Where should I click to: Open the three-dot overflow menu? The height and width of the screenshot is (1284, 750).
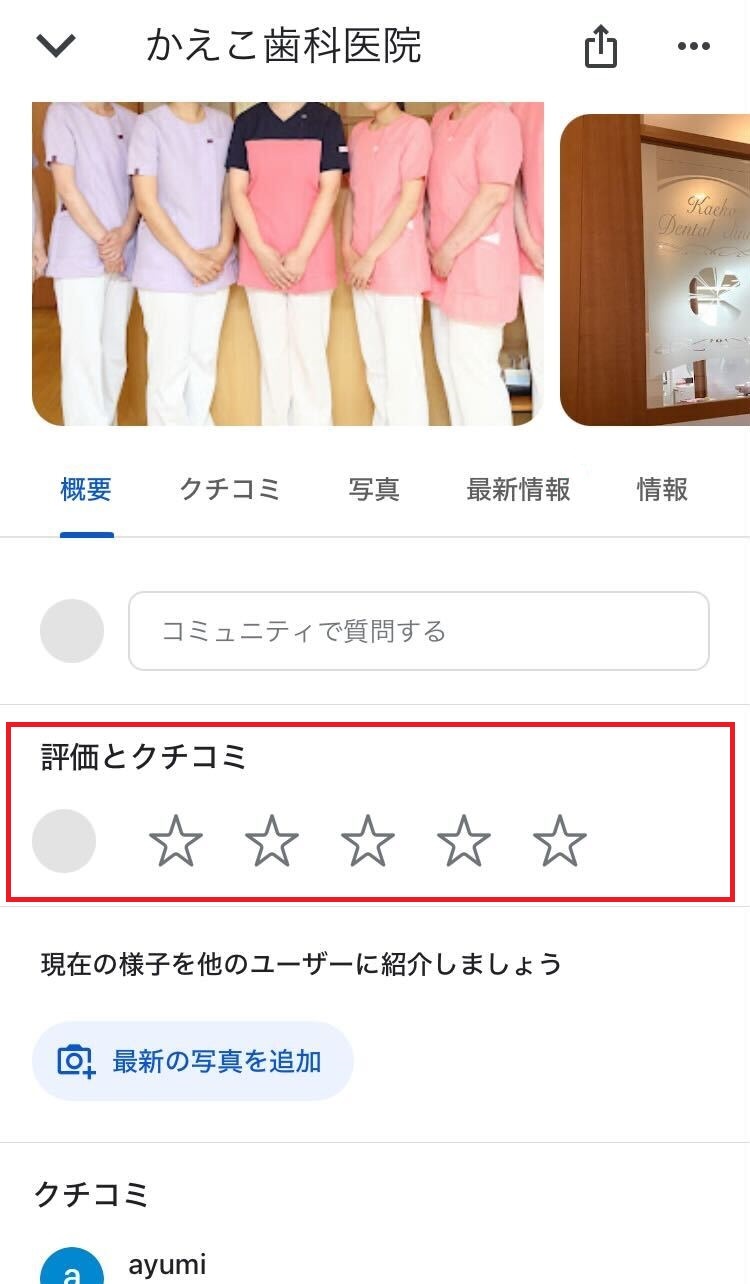(693, 46)
